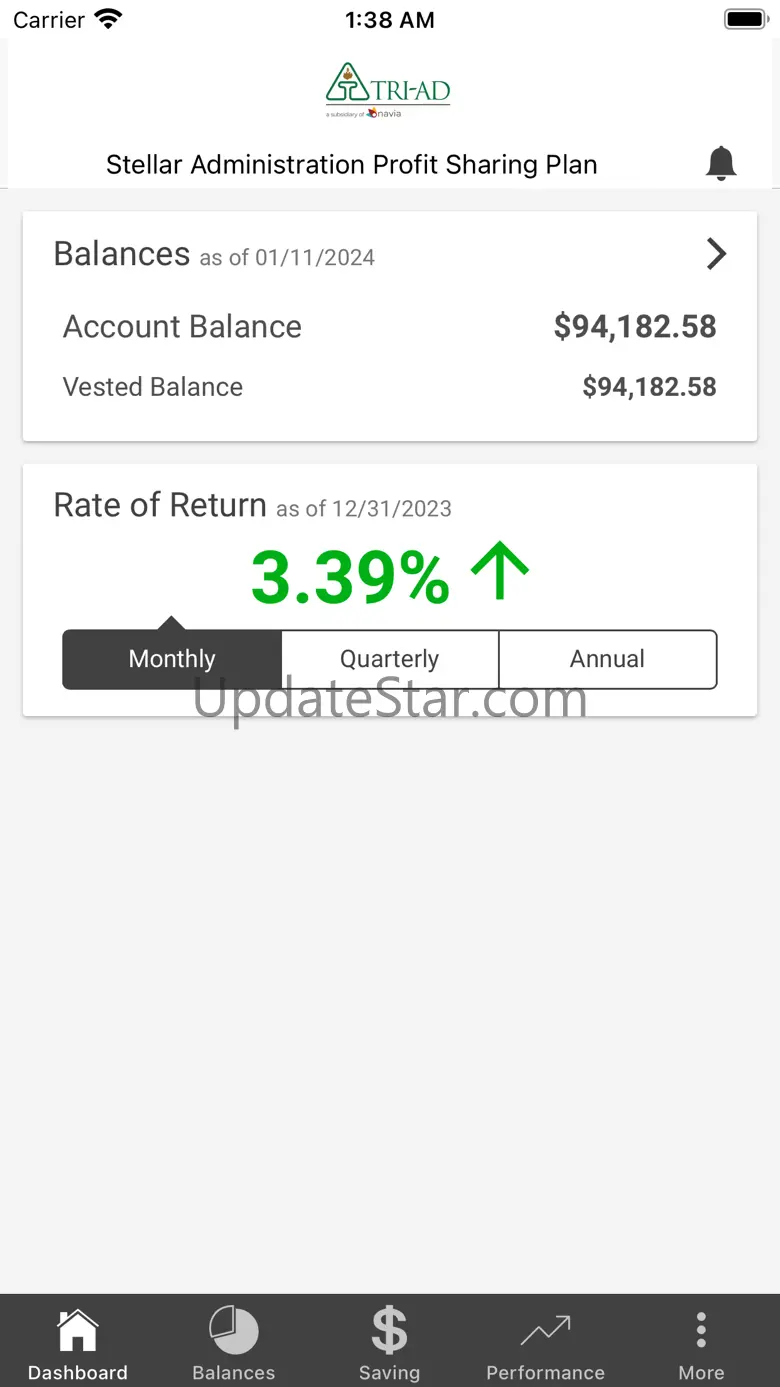Open the notifications bell
This screenshot has width=780, height=1387.
click(x=720, y=163)
